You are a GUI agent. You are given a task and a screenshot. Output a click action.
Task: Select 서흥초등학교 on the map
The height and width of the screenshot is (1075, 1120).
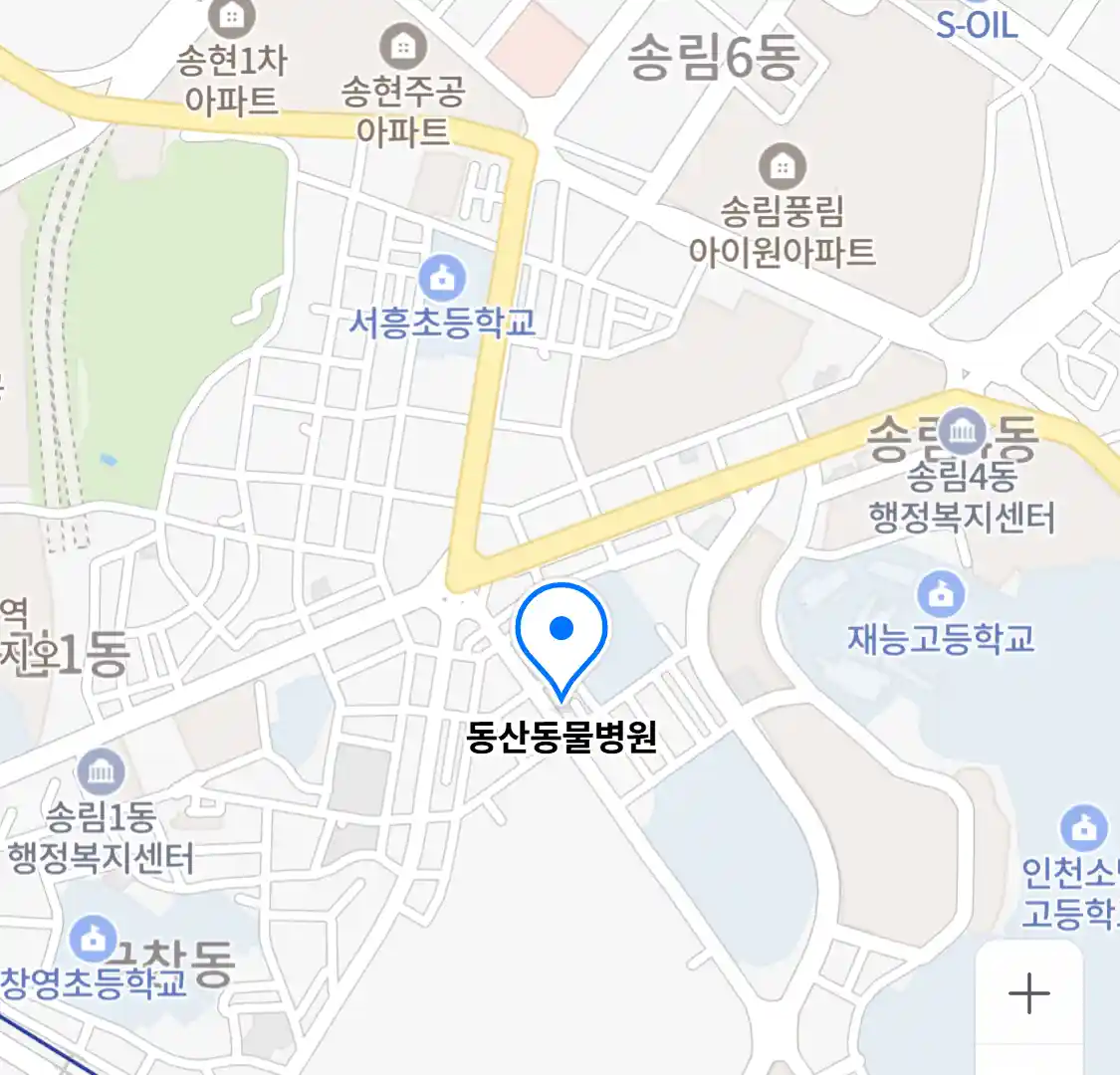[442, 278]
